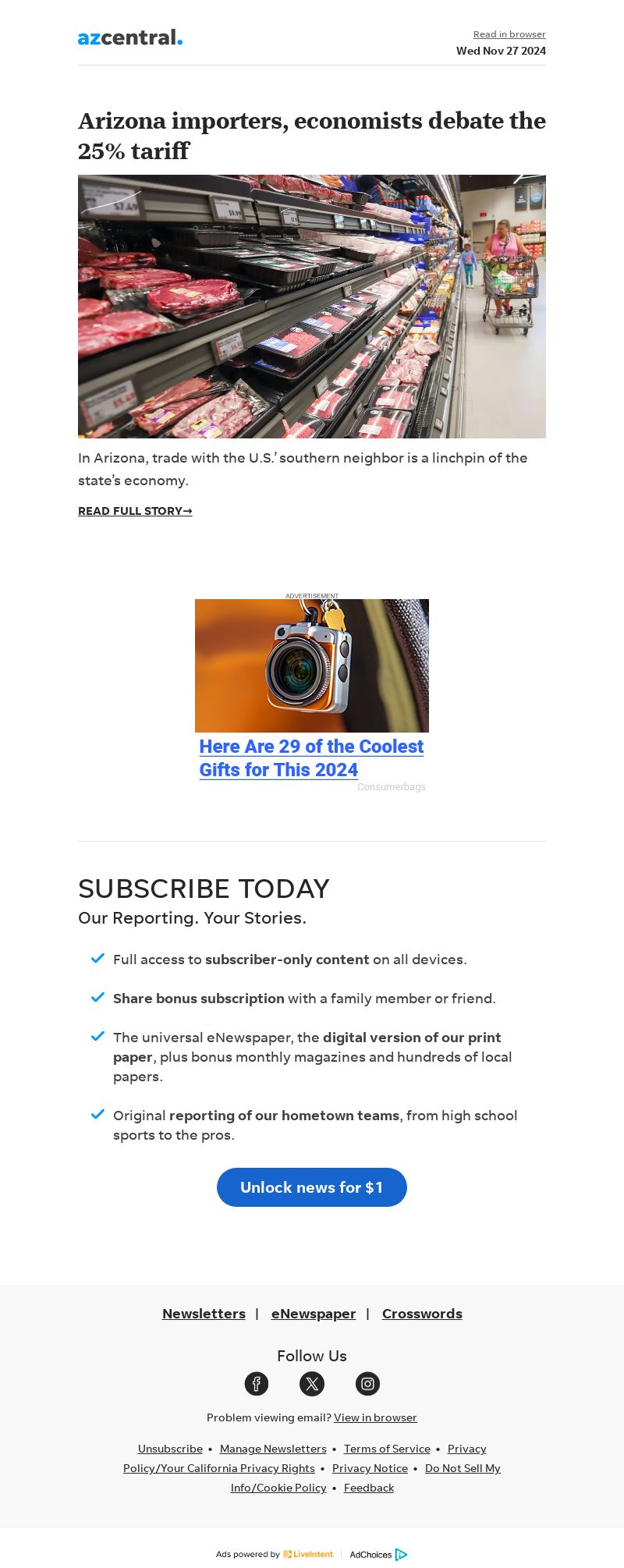Open Manage Newsletters
The width and height of the screenshot is (624, 1568).
click(273, 1449)
